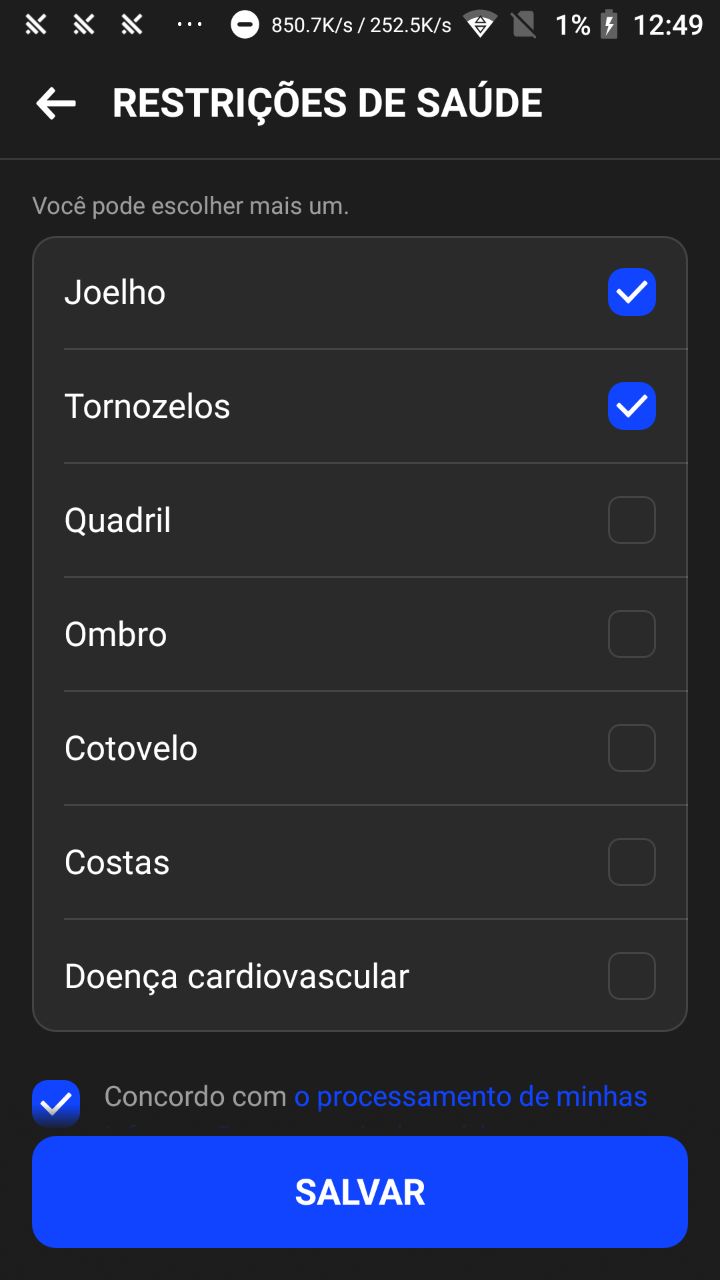Tap the SALVAR button
This screenshot has width=720, height=1280.
click(x=360, y=1192)
